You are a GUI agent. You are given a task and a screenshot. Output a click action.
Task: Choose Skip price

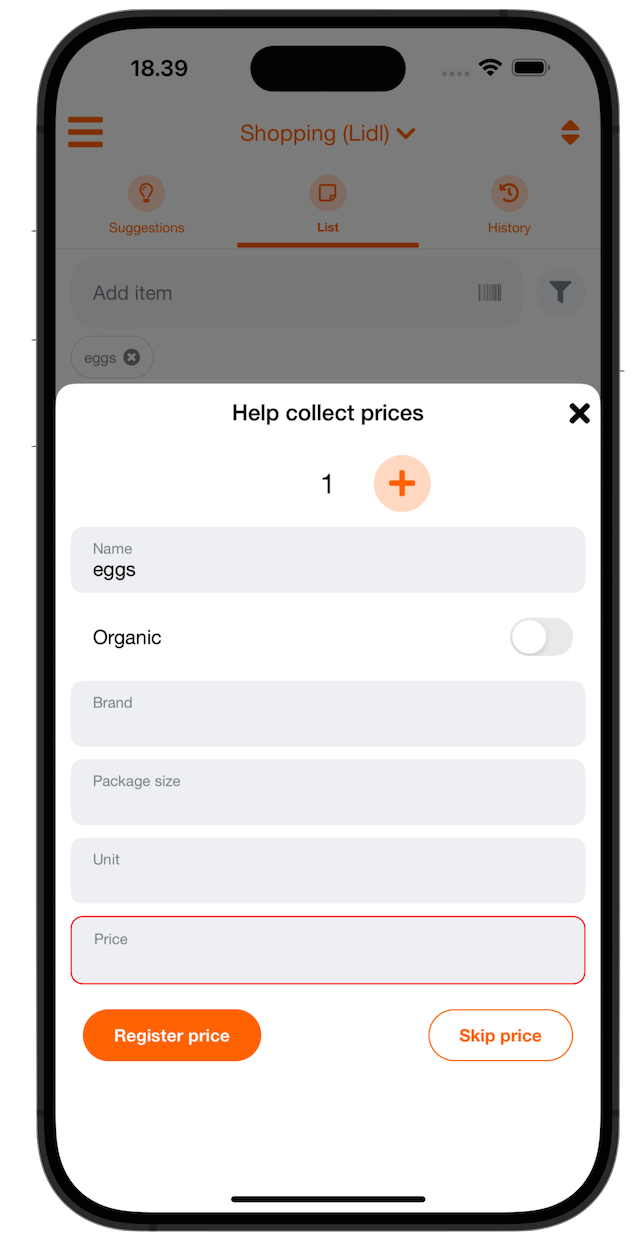(500, 1035)
